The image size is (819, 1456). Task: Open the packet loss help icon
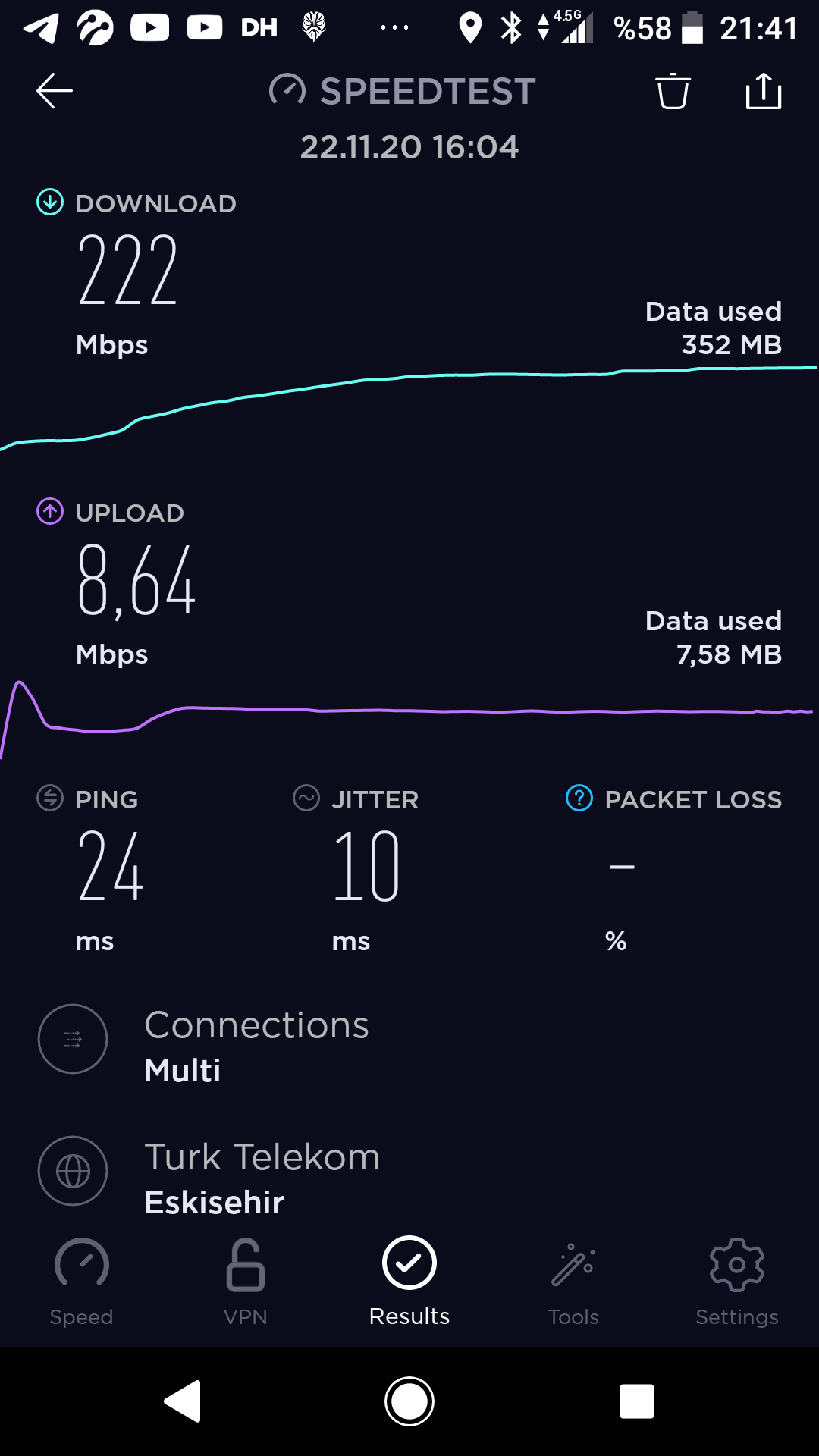tap(579, 799)
